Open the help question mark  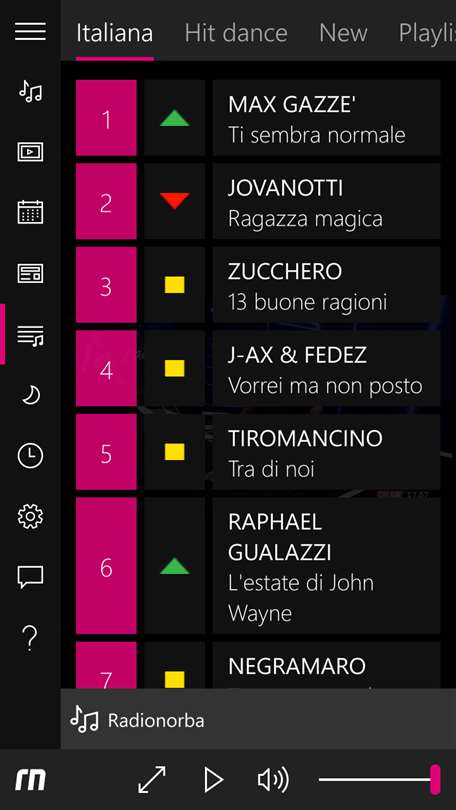30,638
